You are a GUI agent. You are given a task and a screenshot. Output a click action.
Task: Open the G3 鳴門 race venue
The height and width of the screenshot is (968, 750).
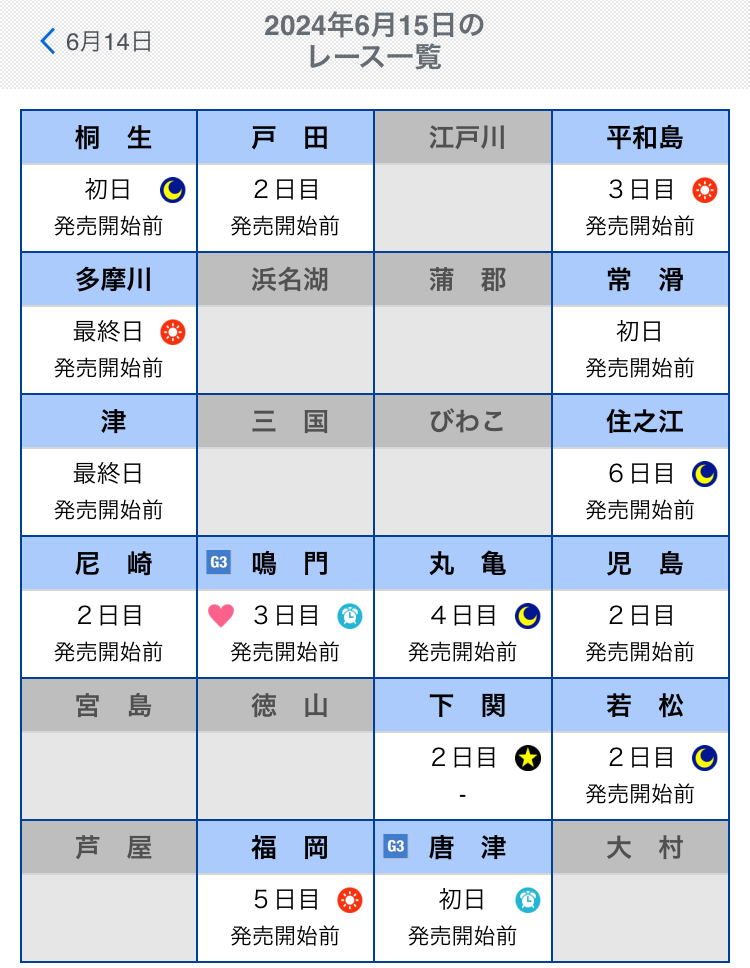pyautogui.click(x=286, y=607)
